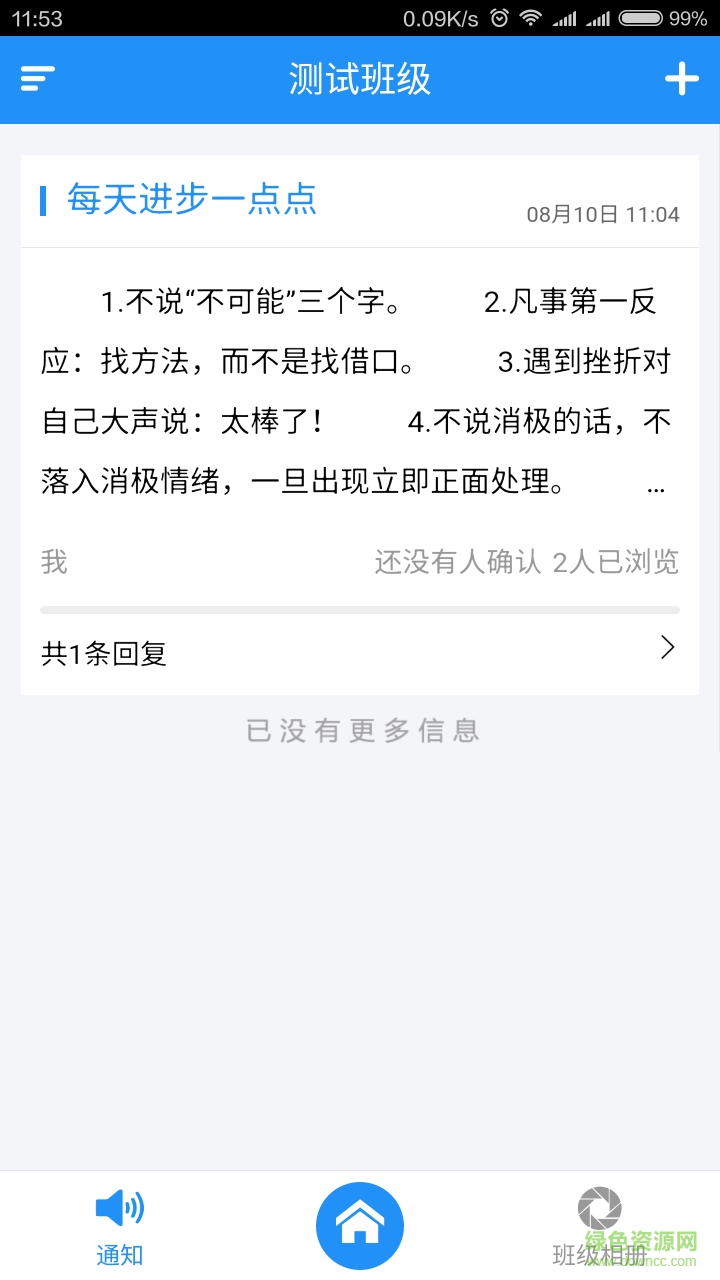Select the 通知 speaker icon in bottom bar
The height and width of the screenshot is (1280, 720).
click(119, 1207)
